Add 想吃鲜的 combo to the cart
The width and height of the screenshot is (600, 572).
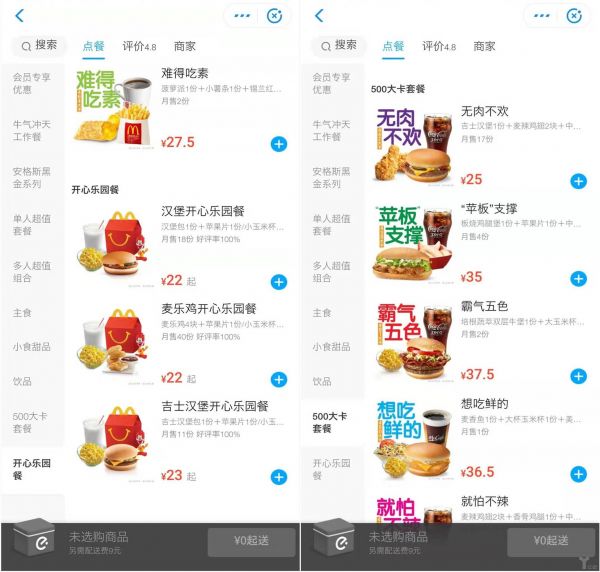[578, 472]
